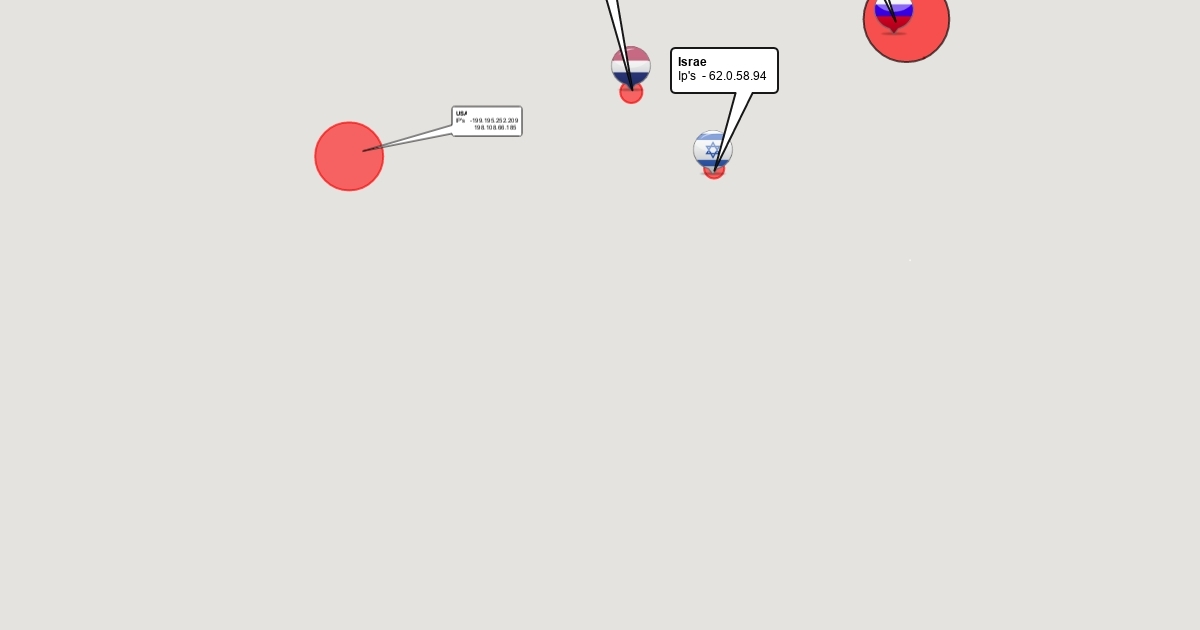Select the large red USA circle
The height and width of the screenshot is (630, 1200).
(x=349, y=156)
